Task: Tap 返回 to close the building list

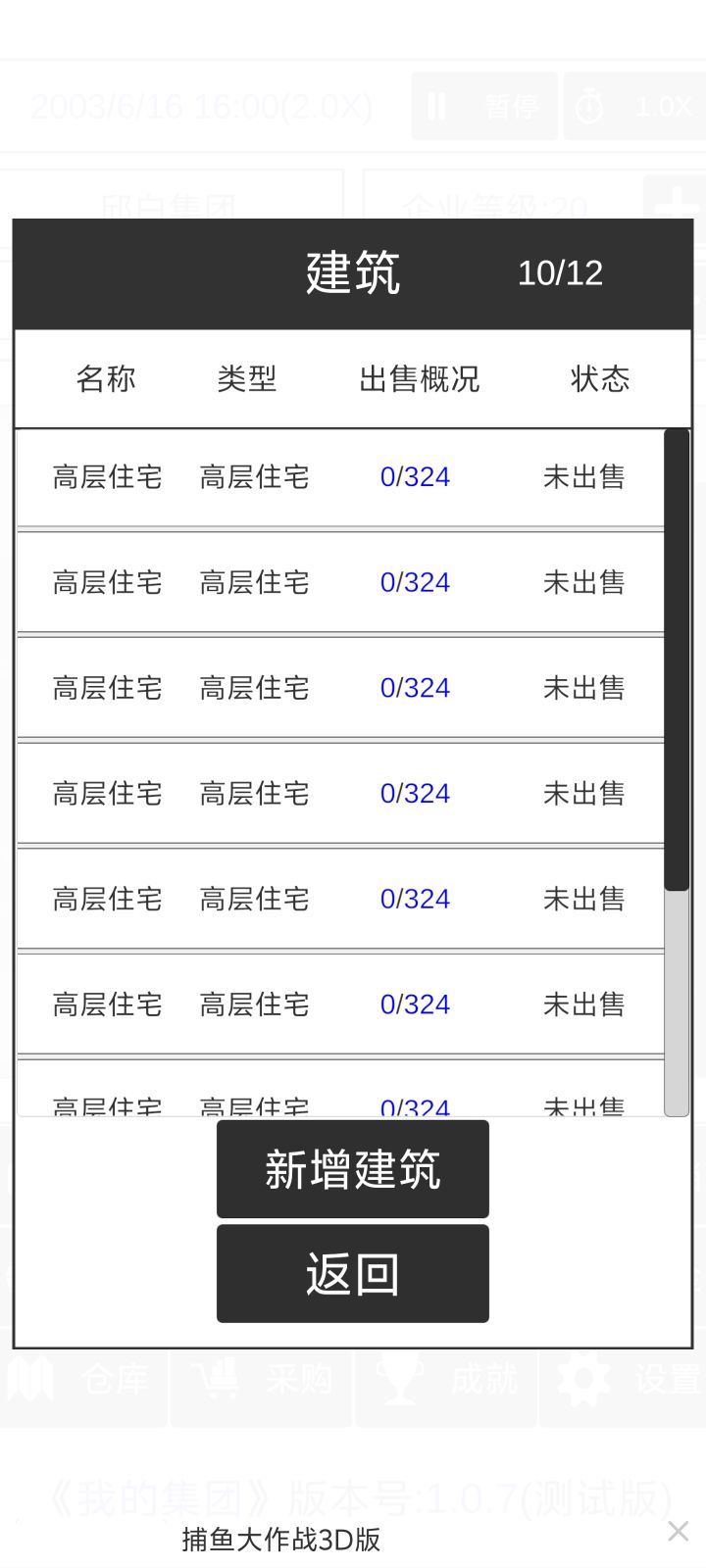Action: (352, 1274)
